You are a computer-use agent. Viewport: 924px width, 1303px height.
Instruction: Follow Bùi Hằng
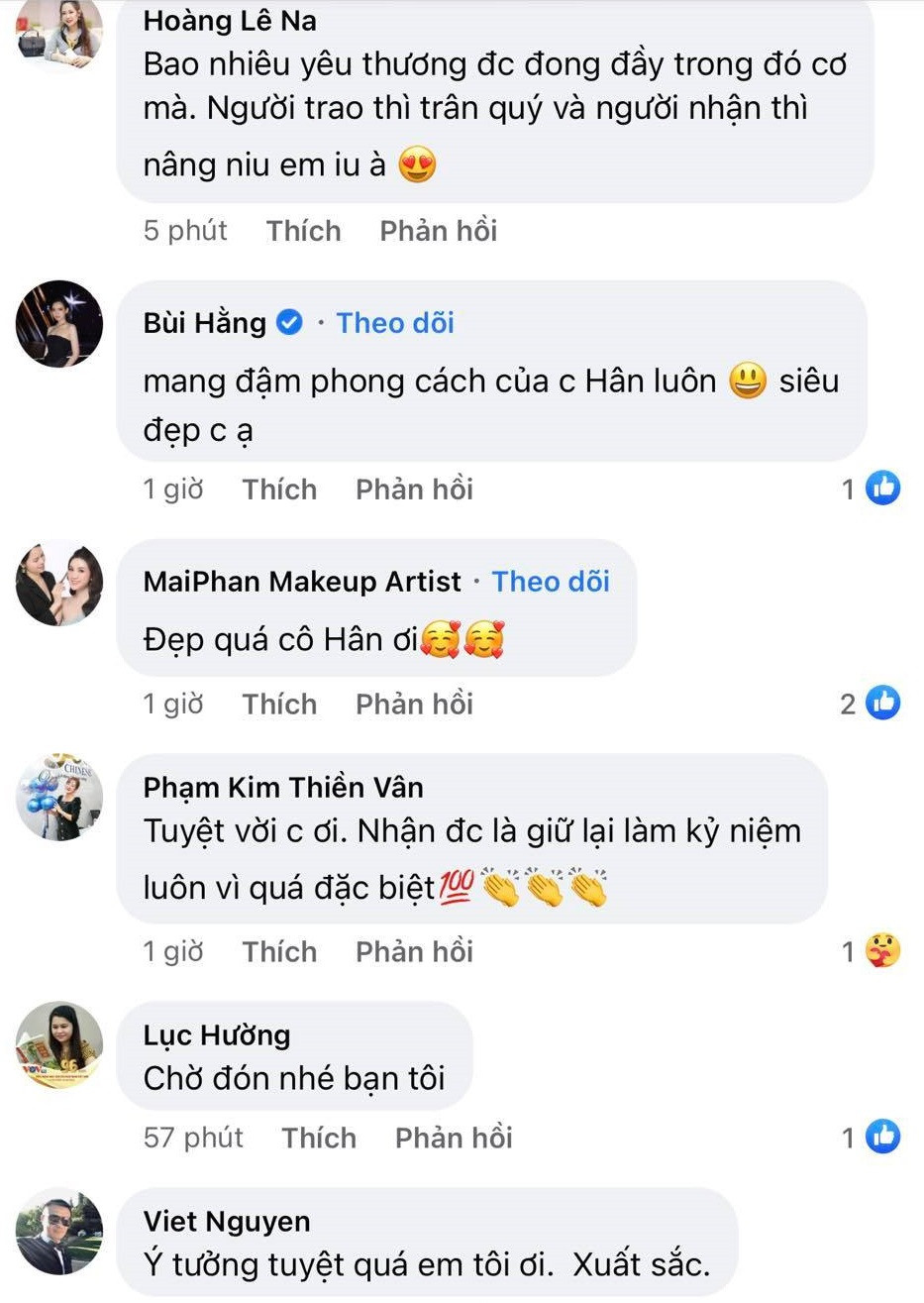click(x=395, y=323)
